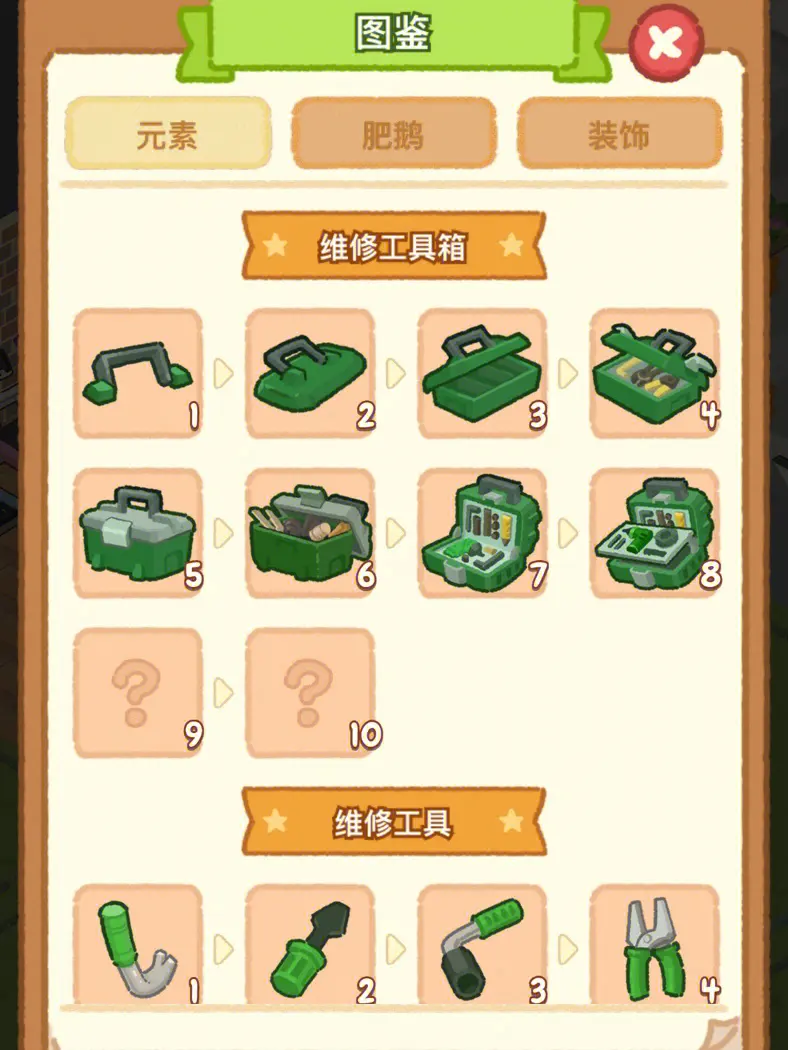The width and height of the screenshot is (788, 1050).
Task: Tap the locked item number 10
Action: [x=310, y=692]
